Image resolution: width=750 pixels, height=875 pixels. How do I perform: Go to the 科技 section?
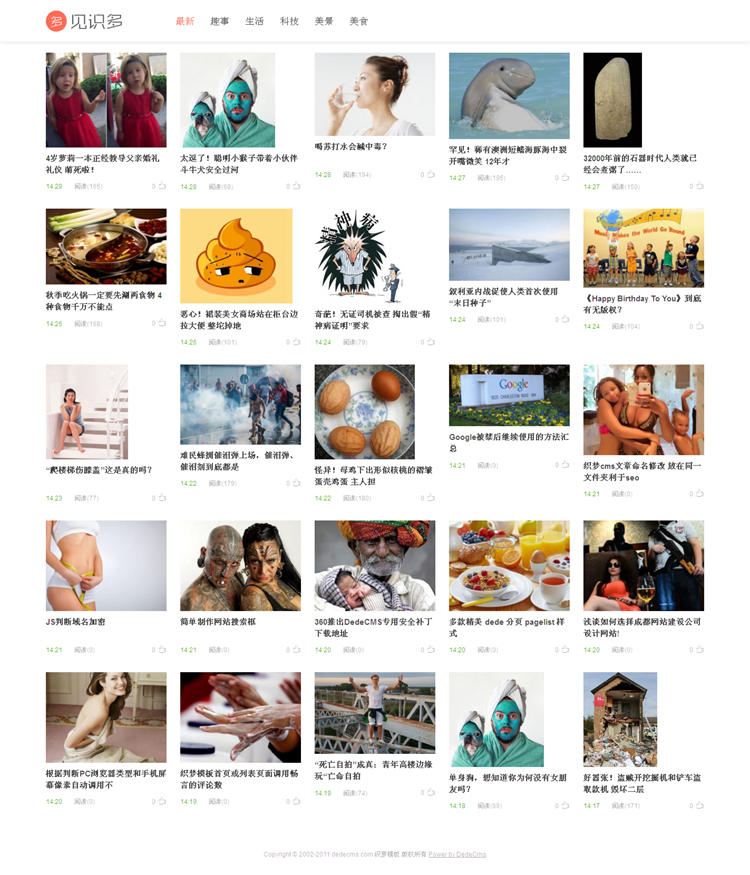click(x=289, y=21)
